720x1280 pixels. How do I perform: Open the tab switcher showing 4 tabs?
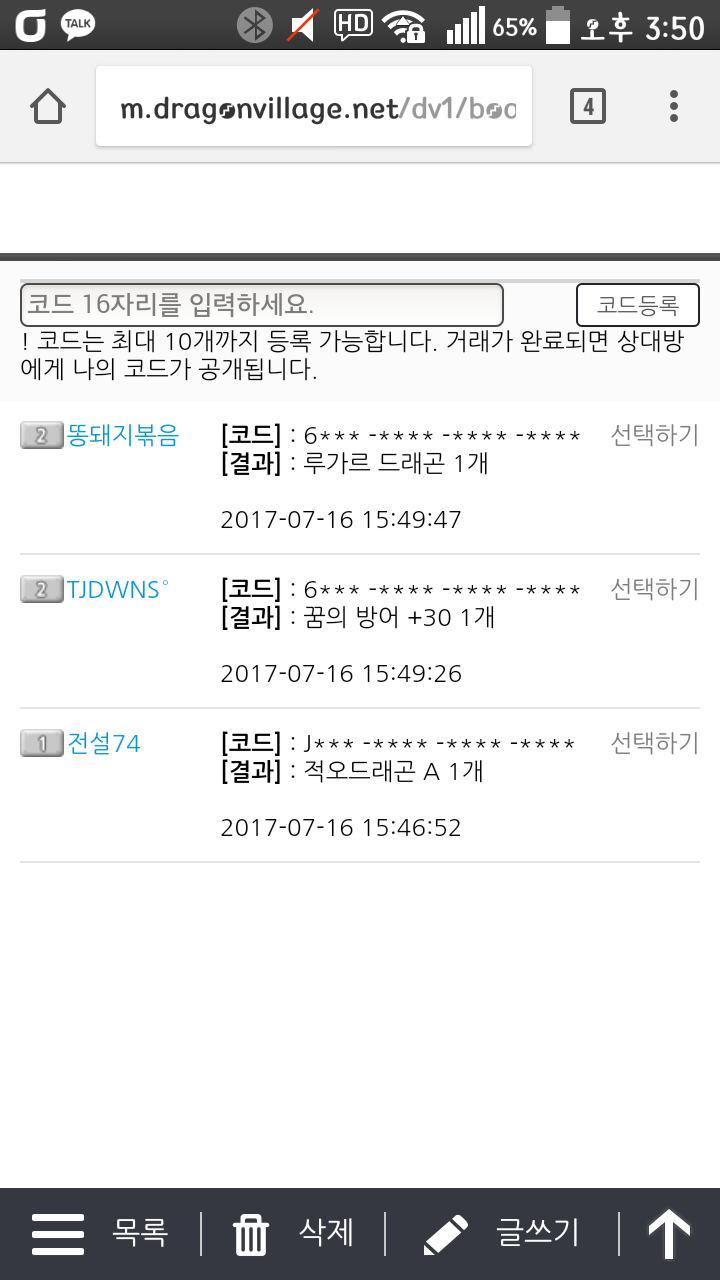pyautogui.click(x=588, y=106)
